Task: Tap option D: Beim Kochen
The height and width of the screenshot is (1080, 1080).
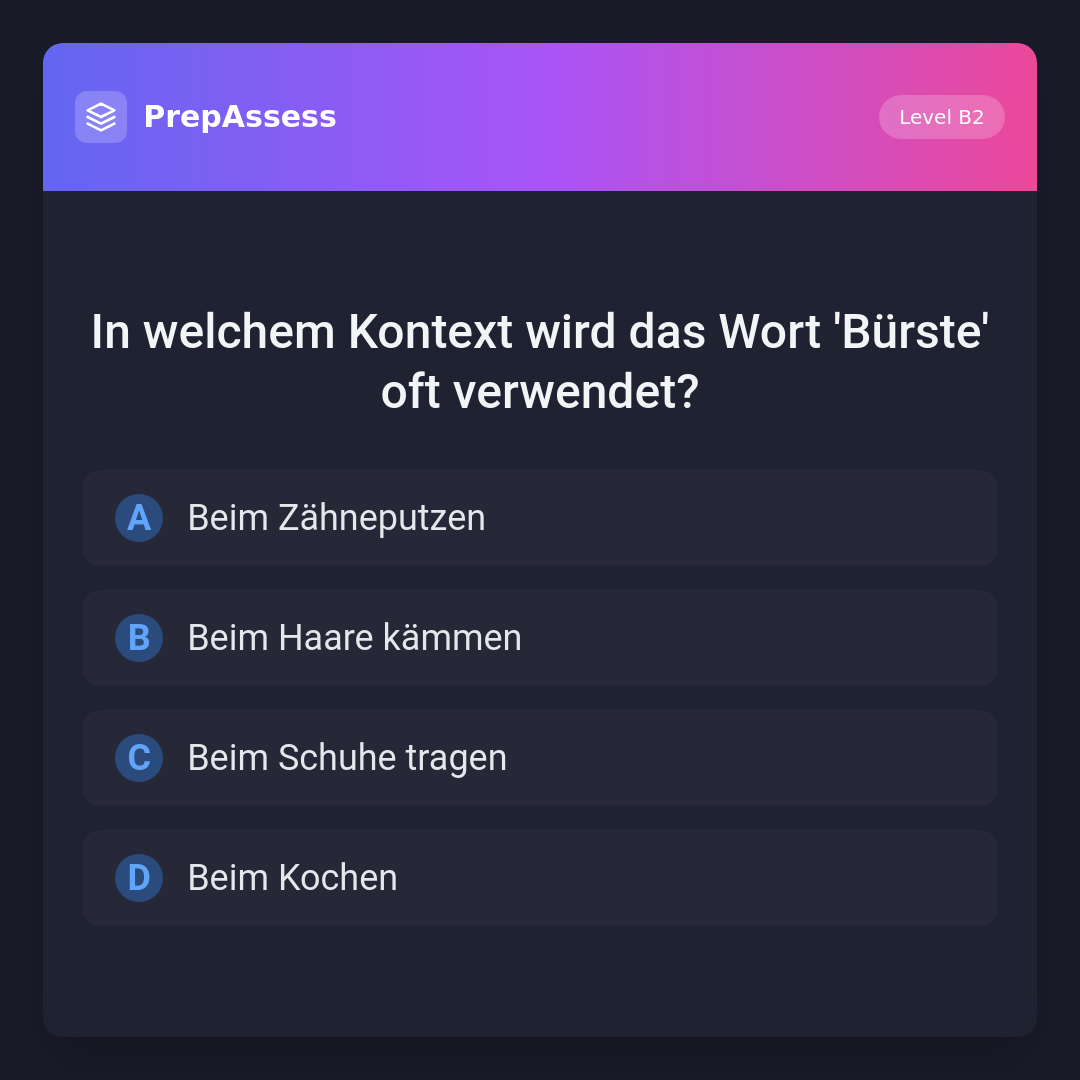Action: [x=540, y=878]
